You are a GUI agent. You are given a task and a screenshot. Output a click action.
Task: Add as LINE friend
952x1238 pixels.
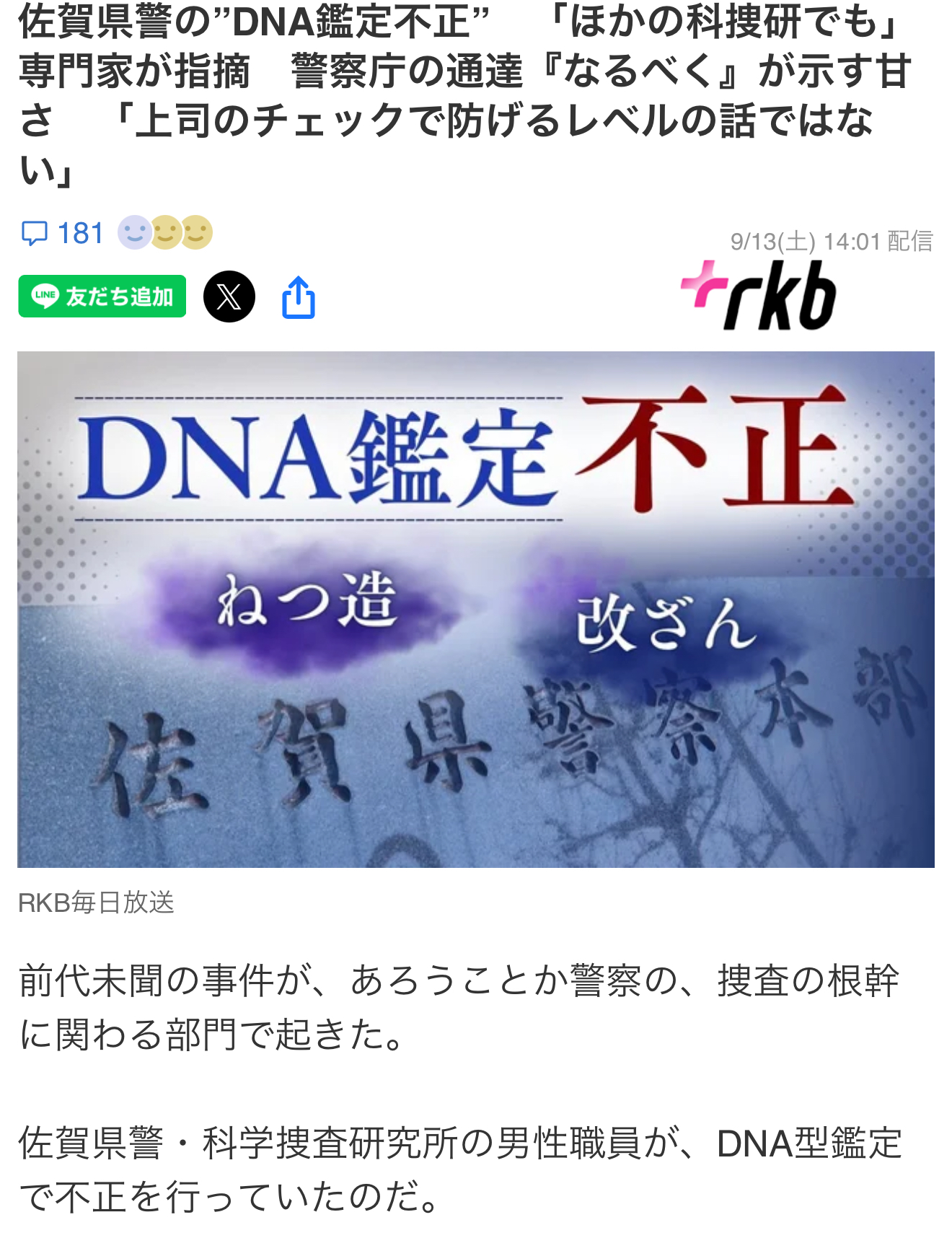point(102,296)
